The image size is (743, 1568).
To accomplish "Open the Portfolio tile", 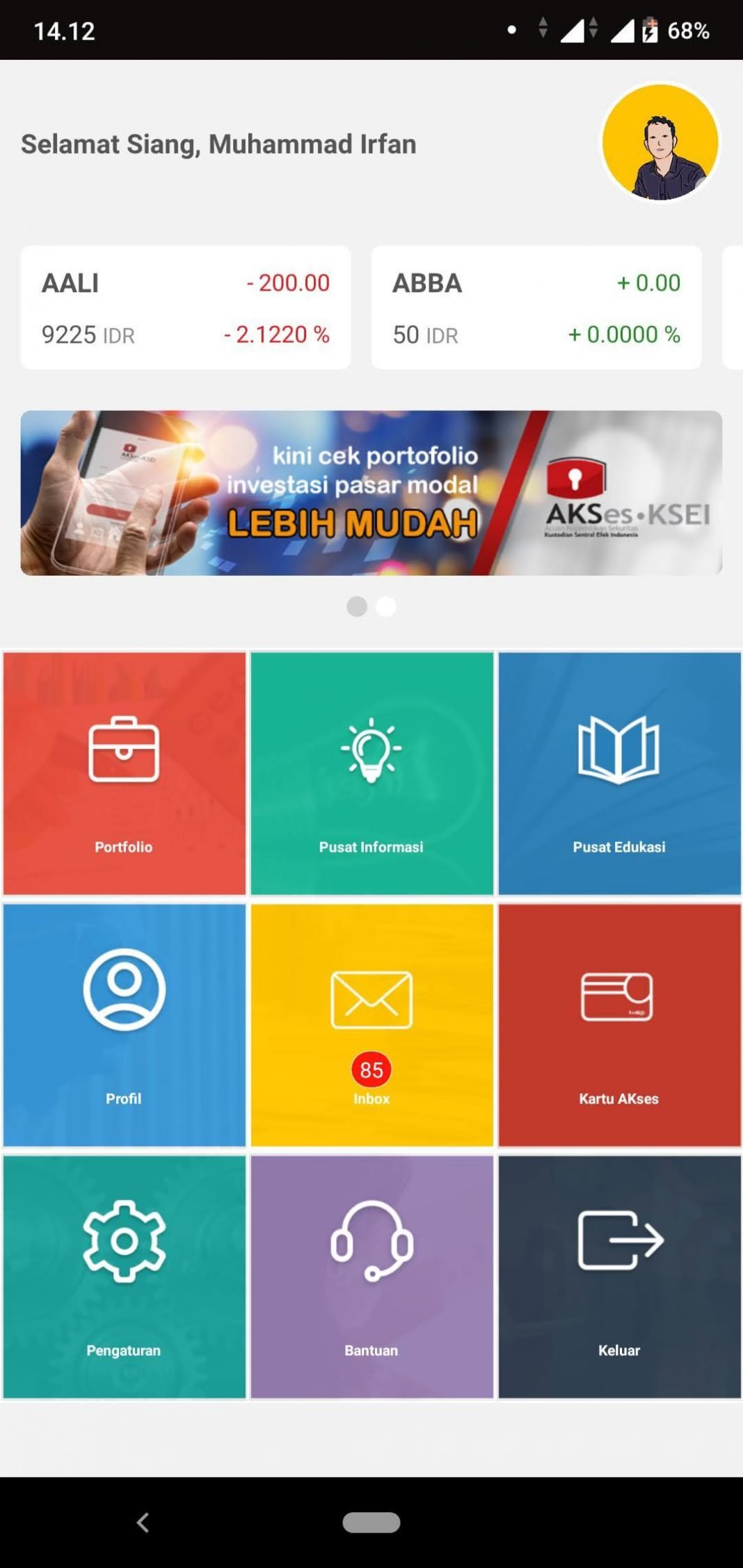I will pyautogui.click(x=124, y=773).
